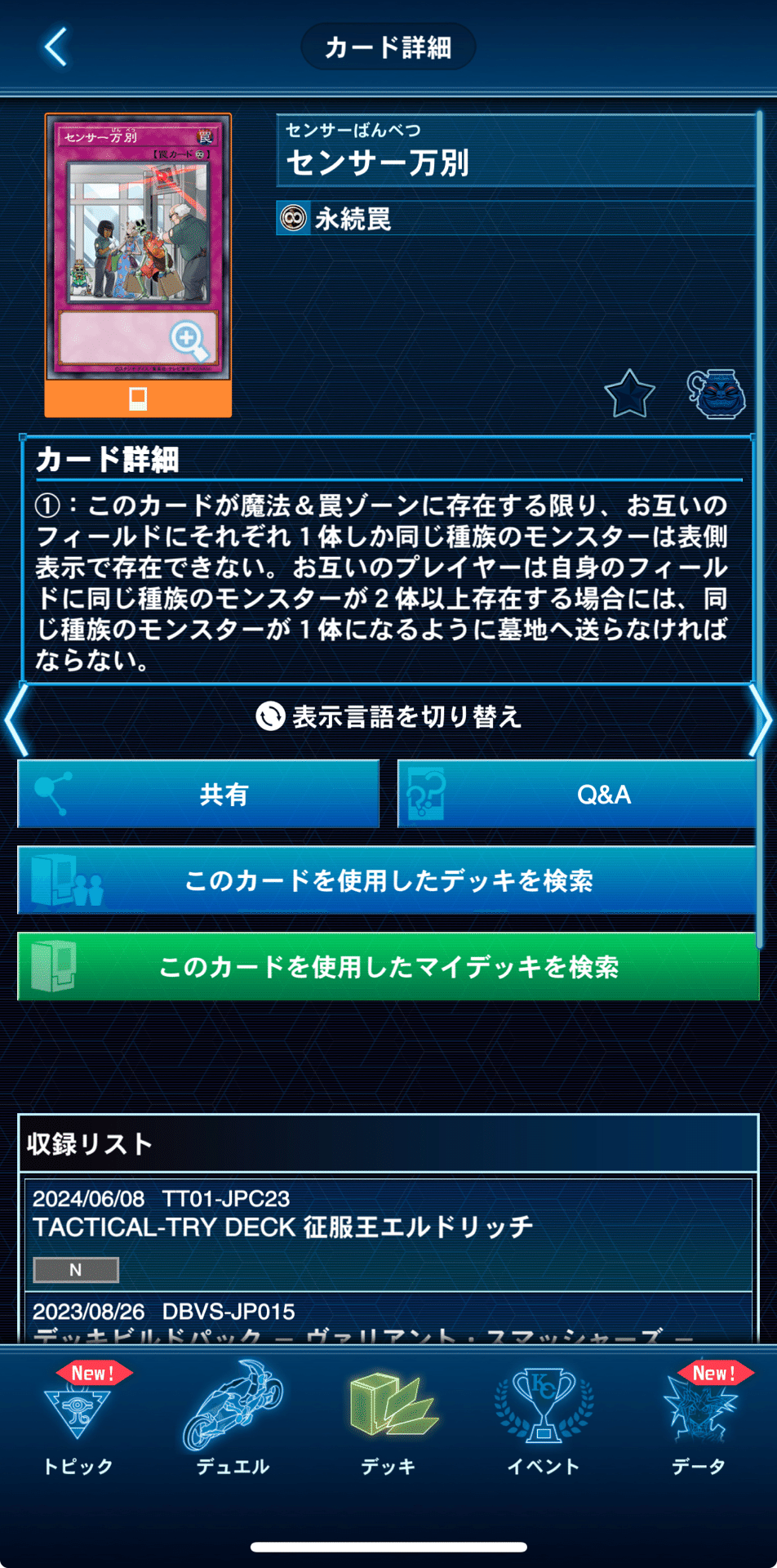Open the Q&A for this card
The width and height of the screenshot is (777, 1568).
point(577,794)
